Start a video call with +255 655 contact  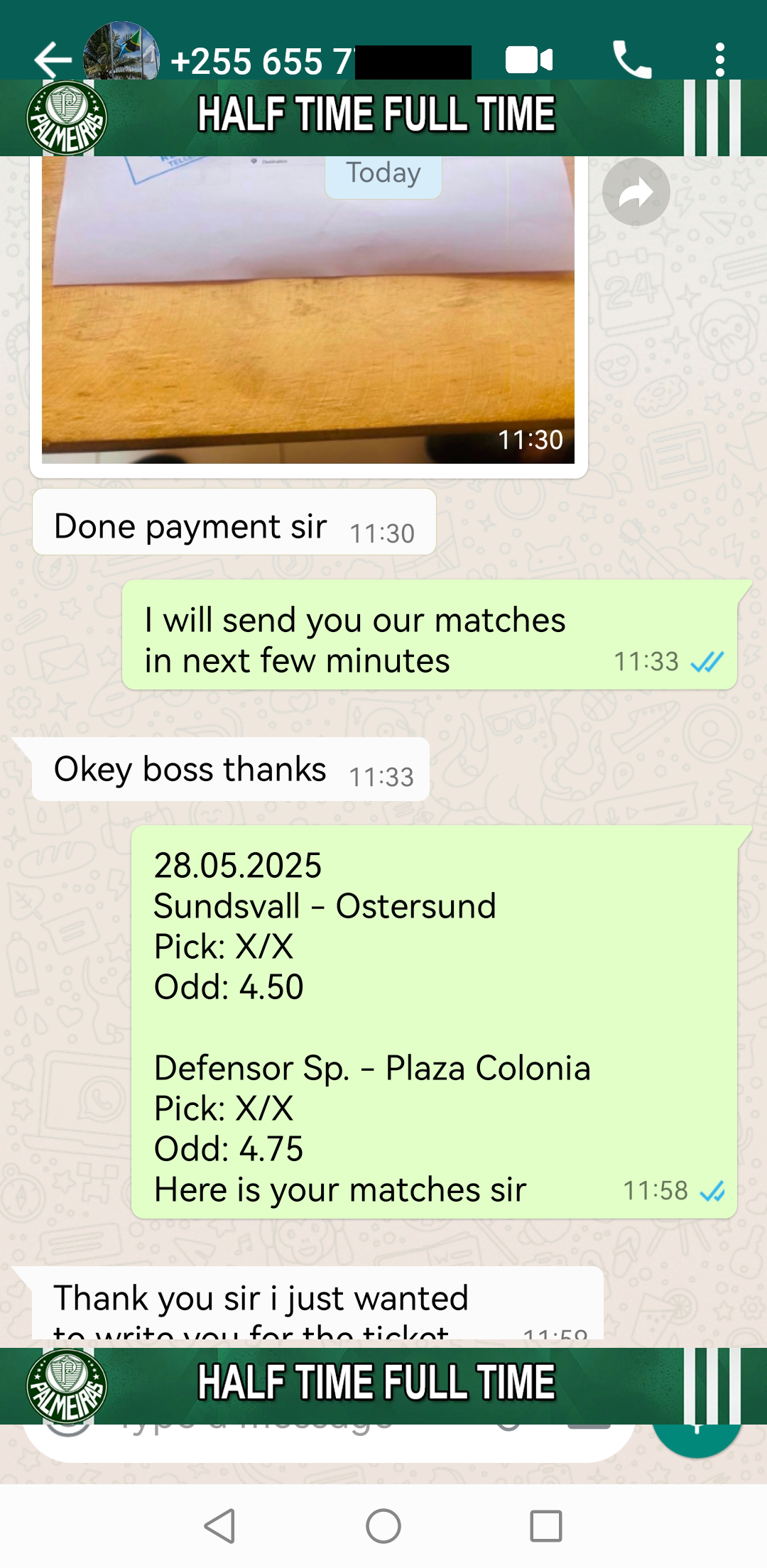[x=529, y=60]
